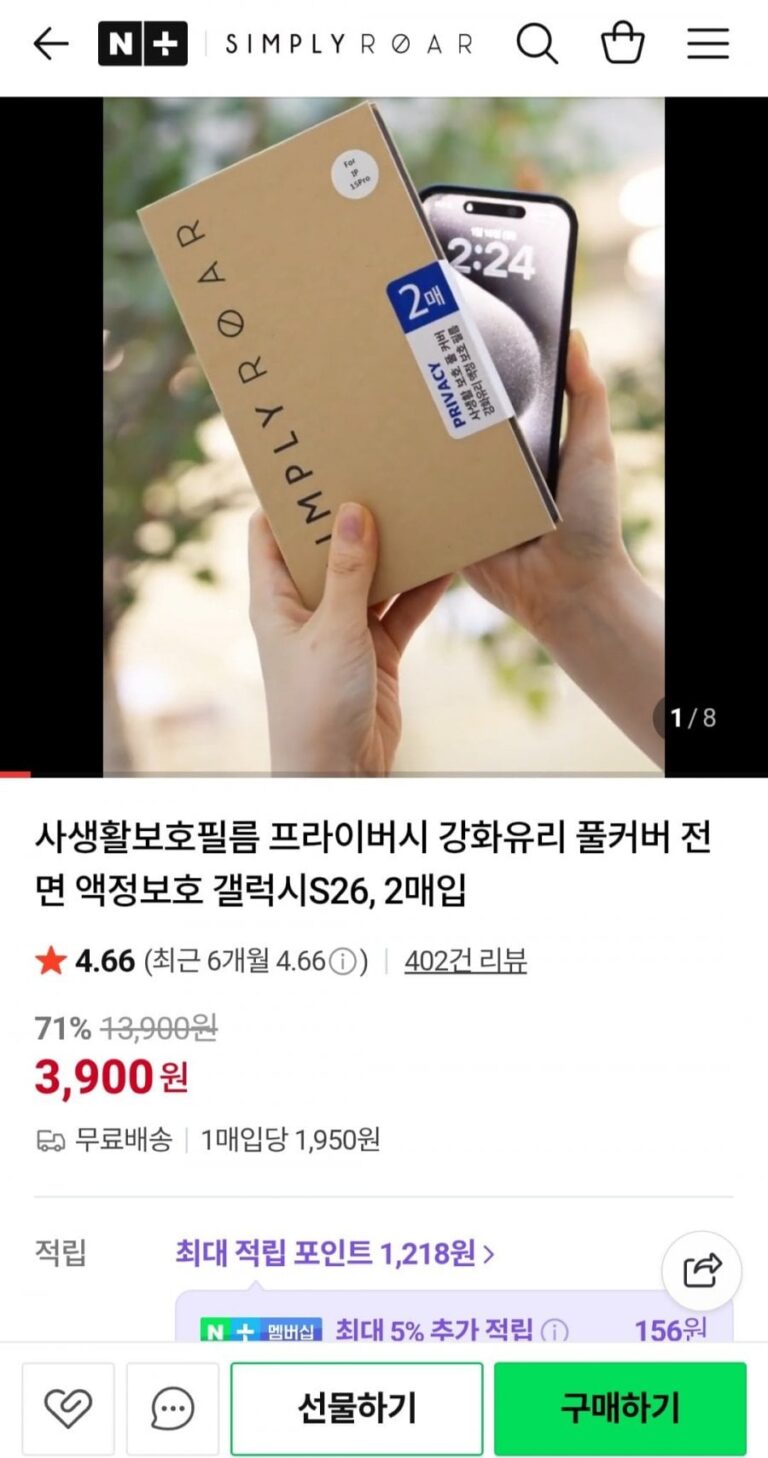This screenshot has height=1458, width=768.
Task: Open the chat inquiry bubble
Action: pos(172,1409)
